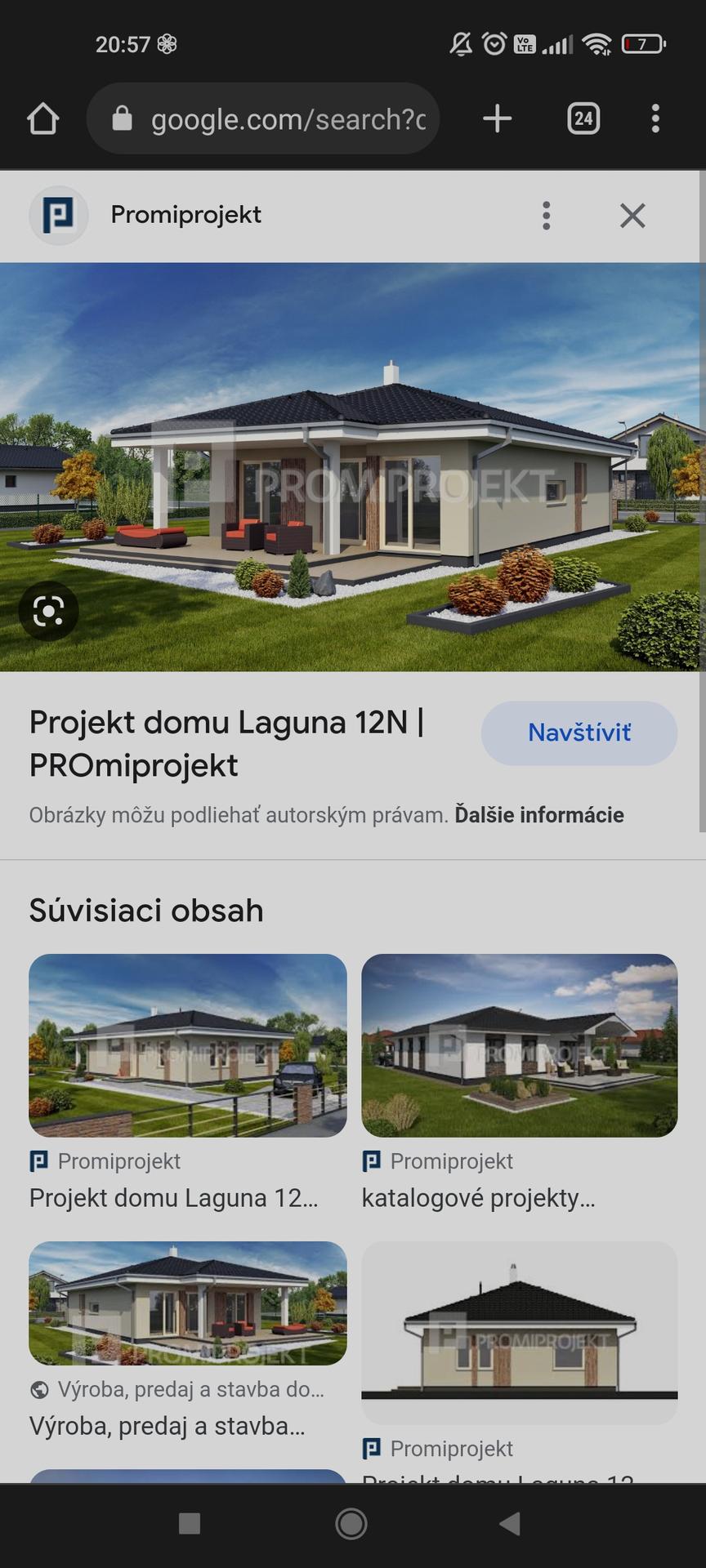Open the browser overflow menu

pos(655,119)
